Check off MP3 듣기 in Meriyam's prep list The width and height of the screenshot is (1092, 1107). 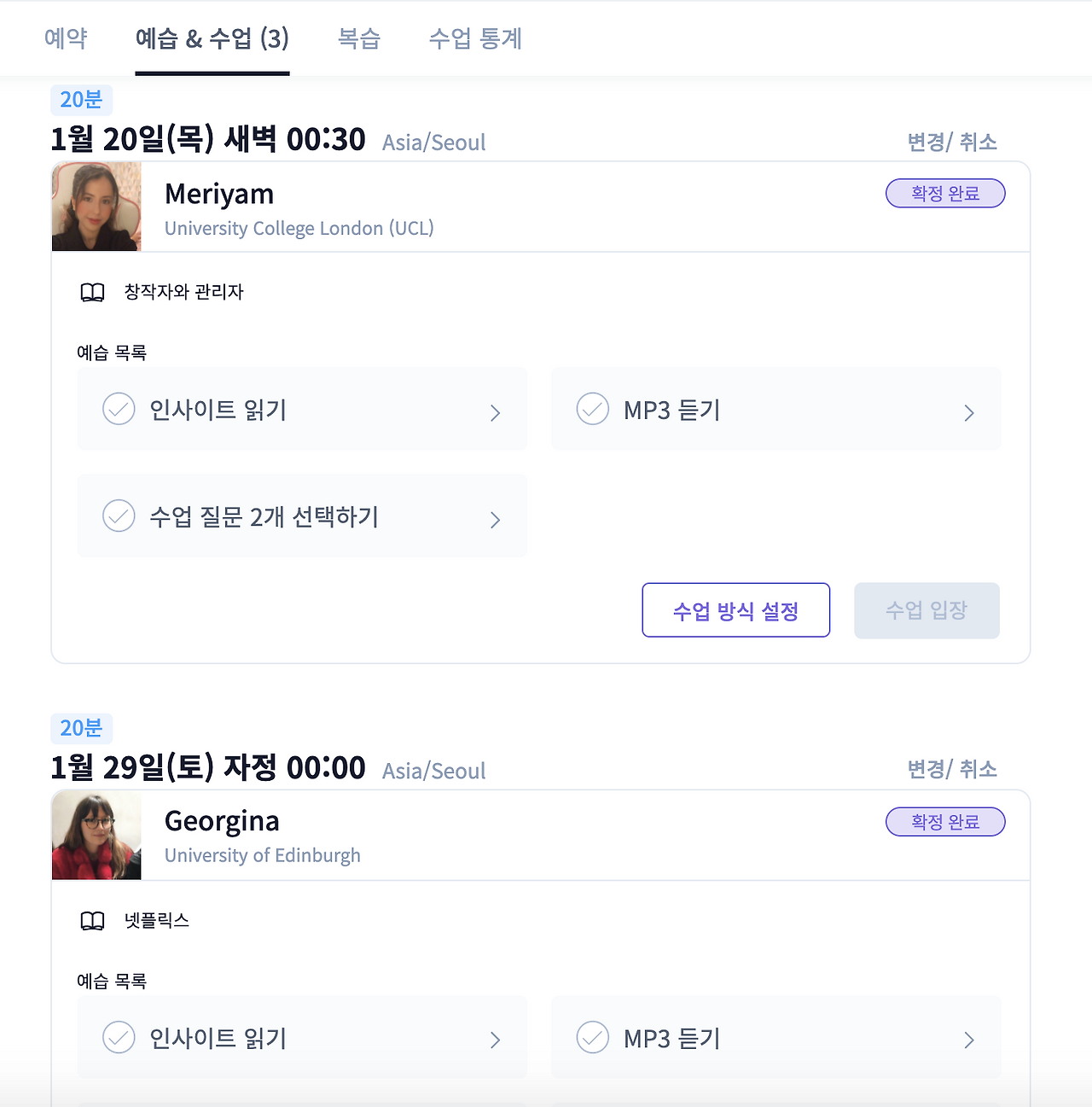pyautogui.click(x=593, y=410)
